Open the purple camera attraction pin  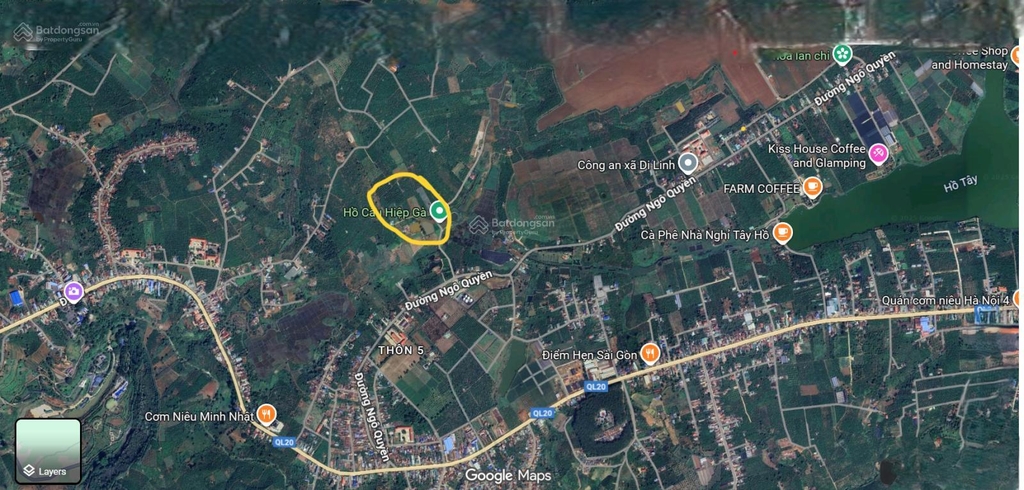[x=73, y=291]
